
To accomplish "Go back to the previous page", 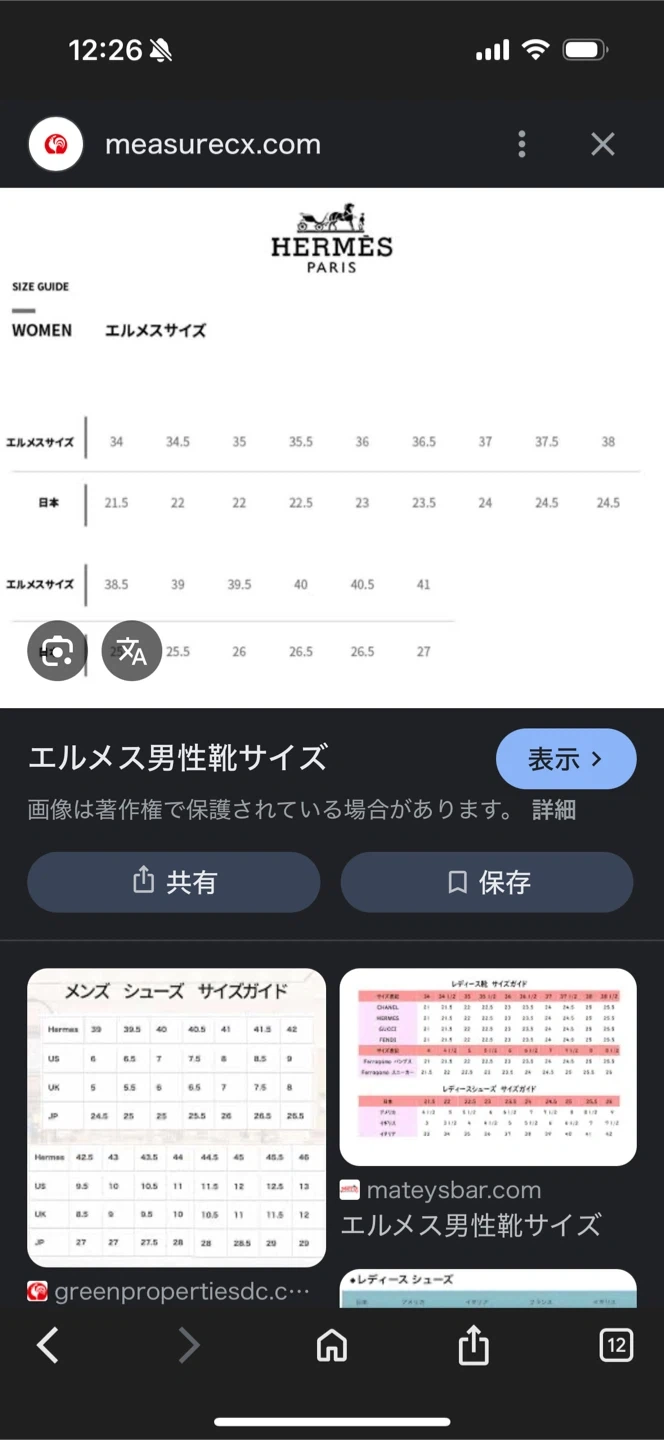I will 47,1346.
